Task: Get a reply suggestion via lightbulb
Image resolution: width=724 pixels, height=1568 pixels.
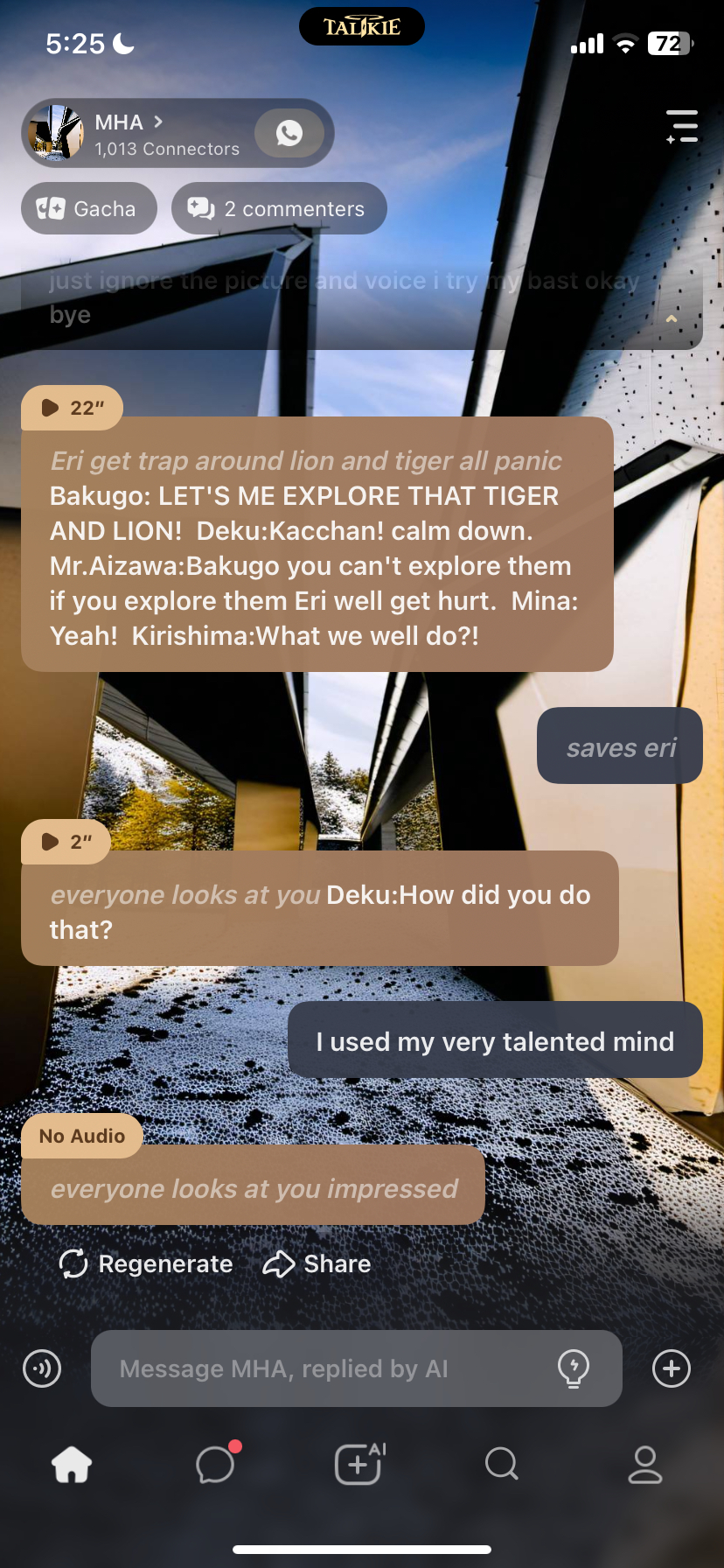Action: [574, 1368]
